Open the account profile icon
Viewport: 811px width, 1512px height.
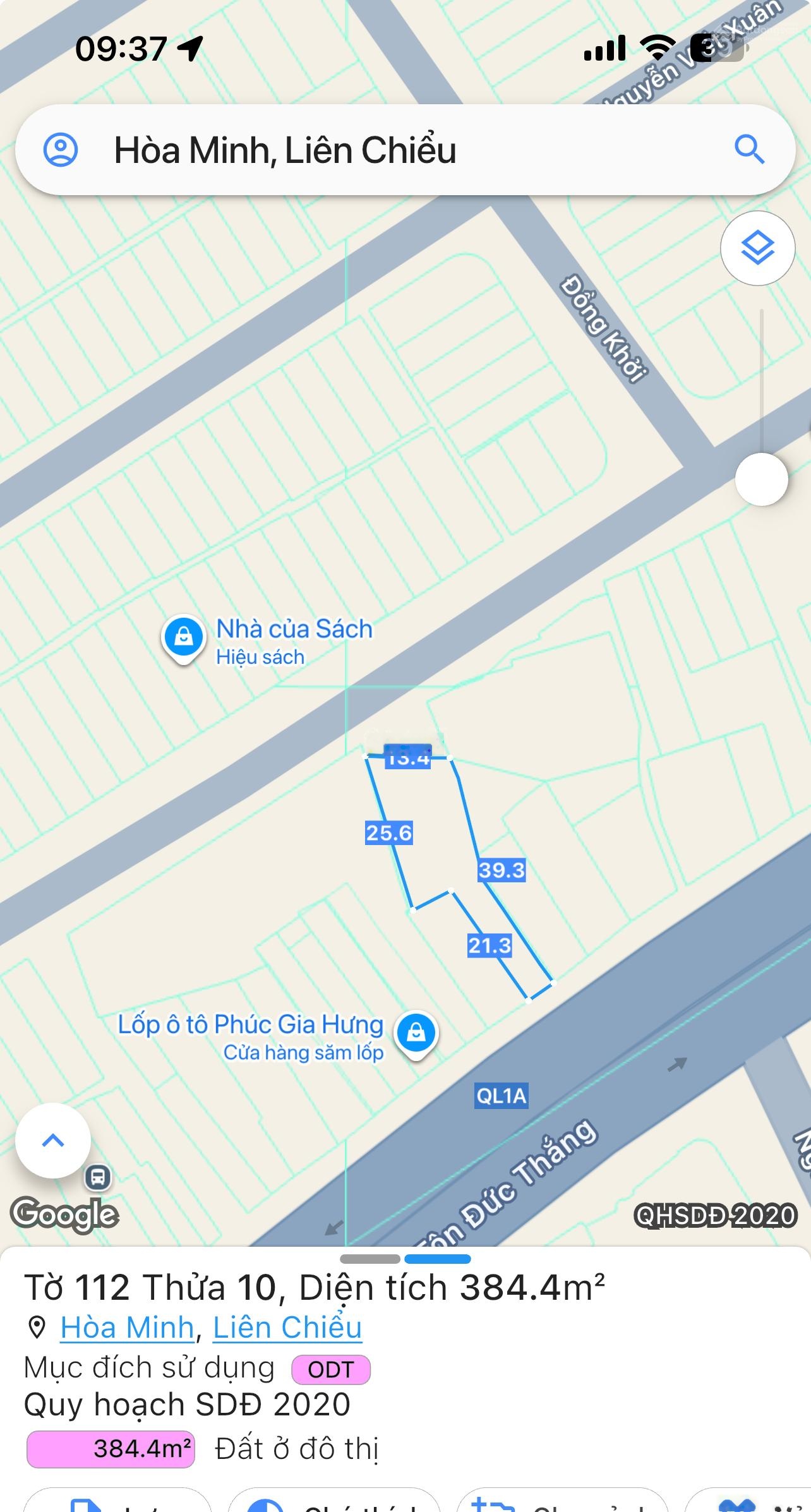pos(61,150)
